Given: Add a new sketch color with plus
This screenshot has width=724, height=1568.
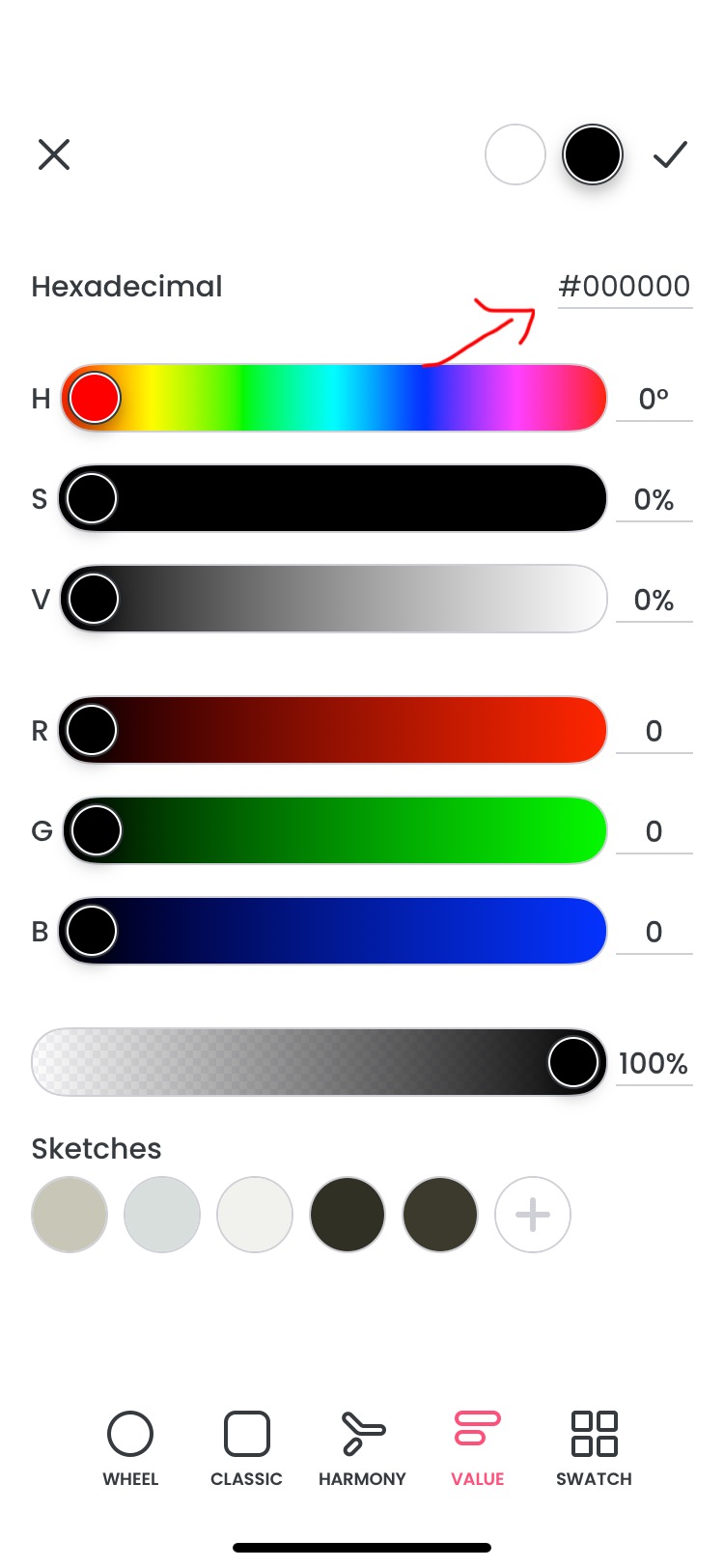Looking at the screenshot, I should coord(533,1215).
